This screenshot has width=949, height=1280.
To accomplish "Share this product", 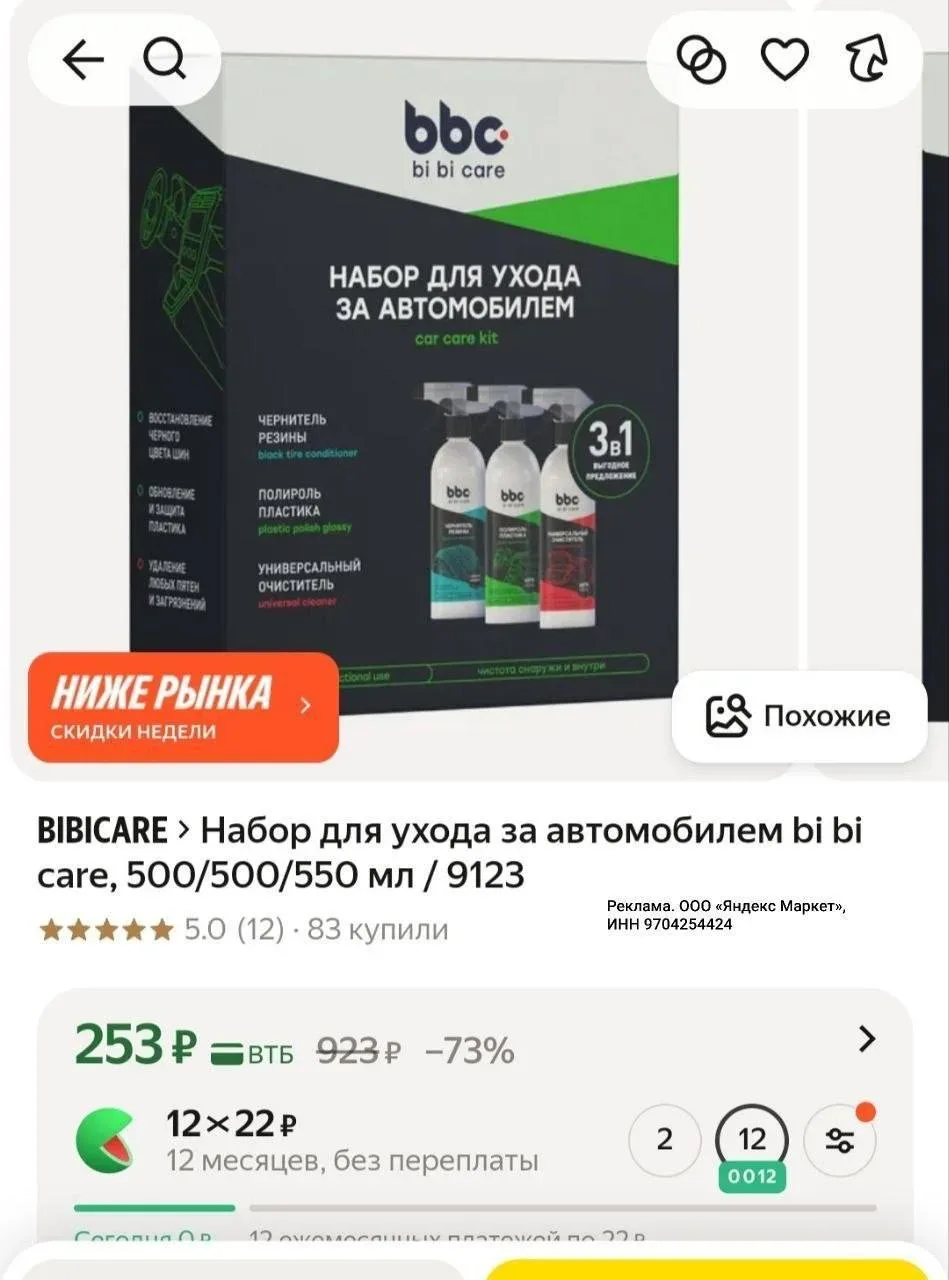I will click(x=867, y=61).
